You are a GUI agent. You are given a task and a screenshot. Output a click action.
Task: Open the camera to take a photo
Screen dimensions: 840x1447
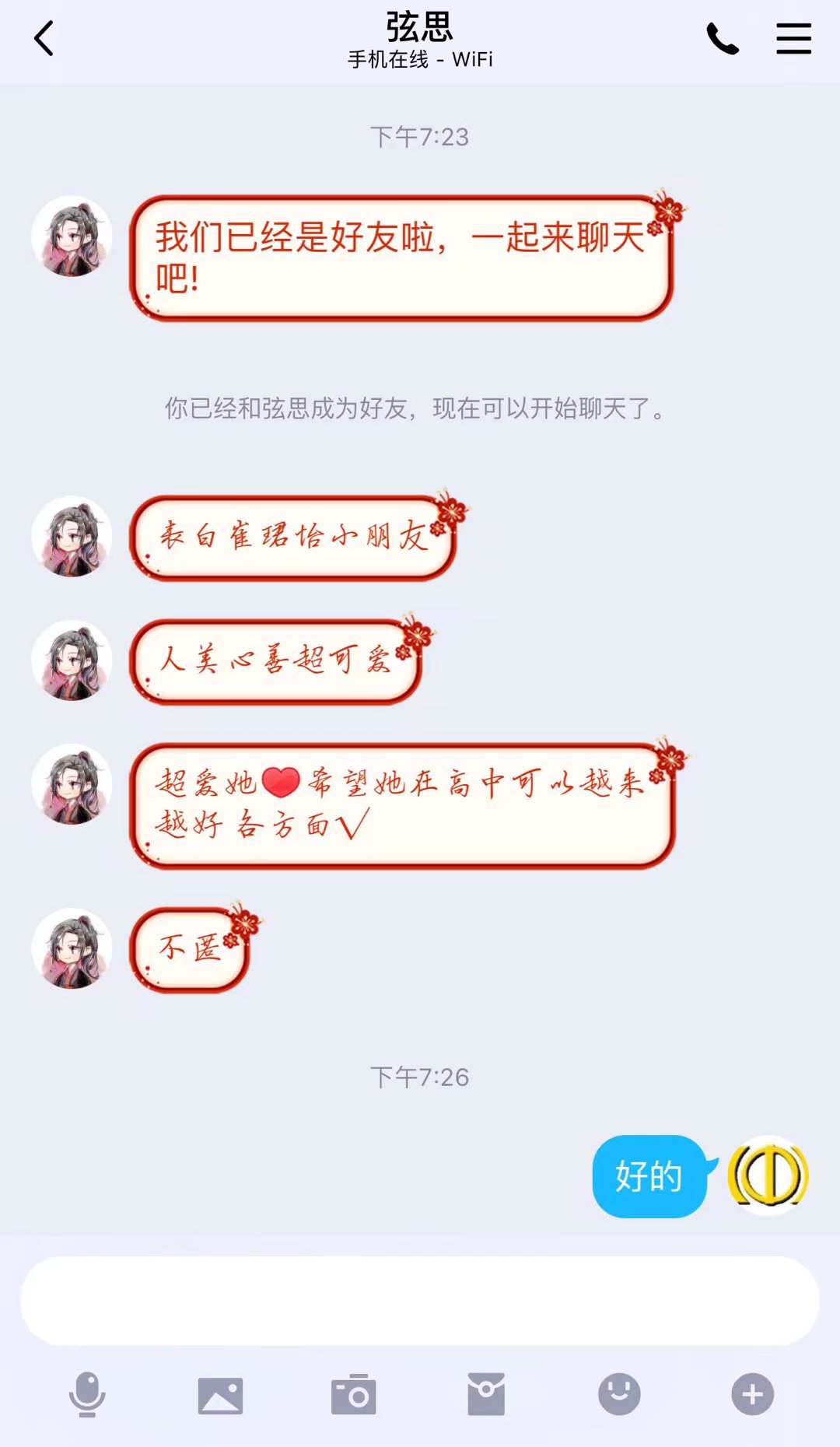353,1394
